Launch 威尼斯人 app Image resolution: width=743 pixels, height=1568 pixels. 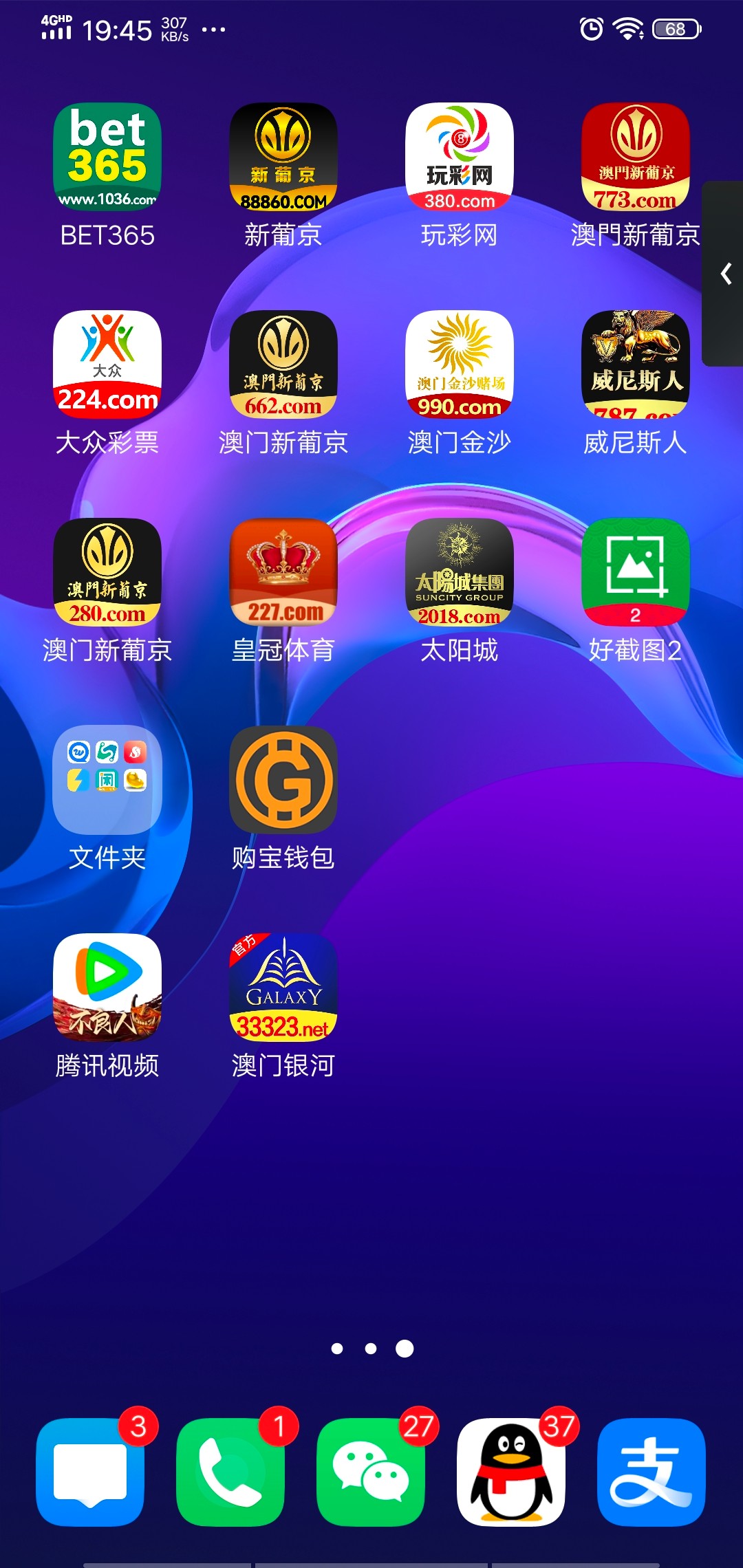tap(636, 364)
